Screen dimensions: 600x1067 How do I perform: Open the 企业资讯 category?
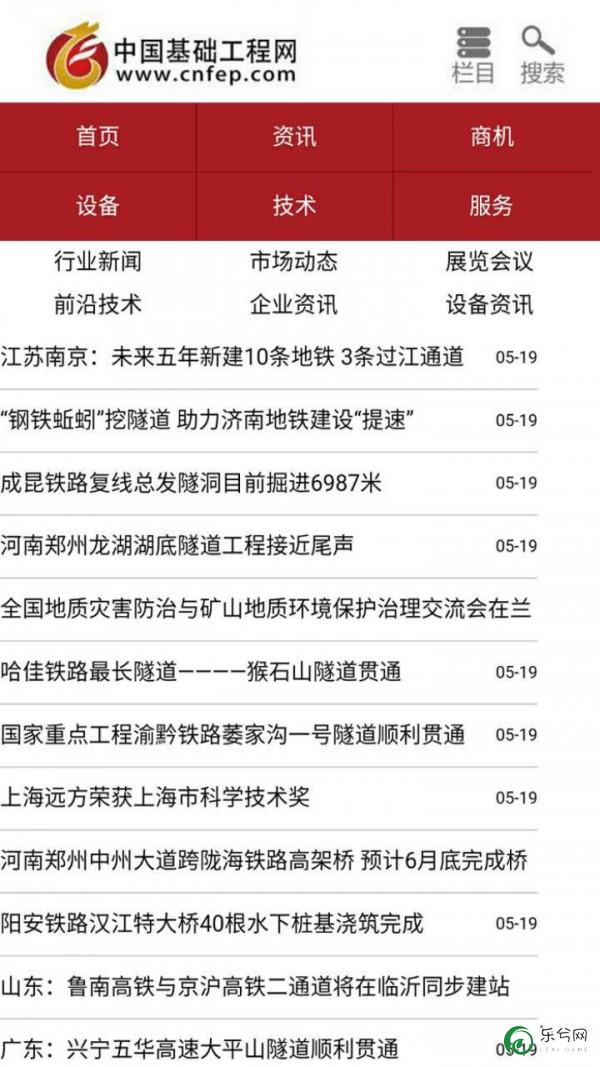click(294, 304)
